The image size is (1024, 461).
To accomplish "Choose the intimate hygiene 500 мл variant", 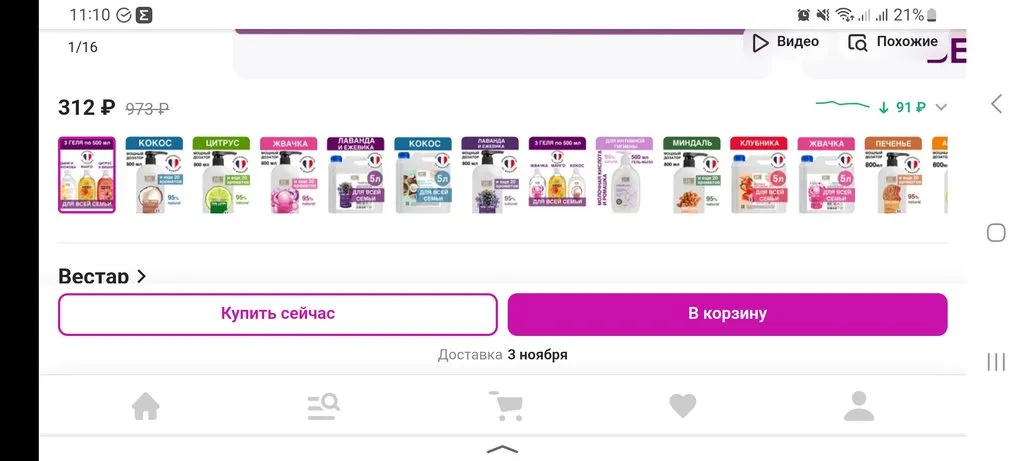I will coord(624,175).
